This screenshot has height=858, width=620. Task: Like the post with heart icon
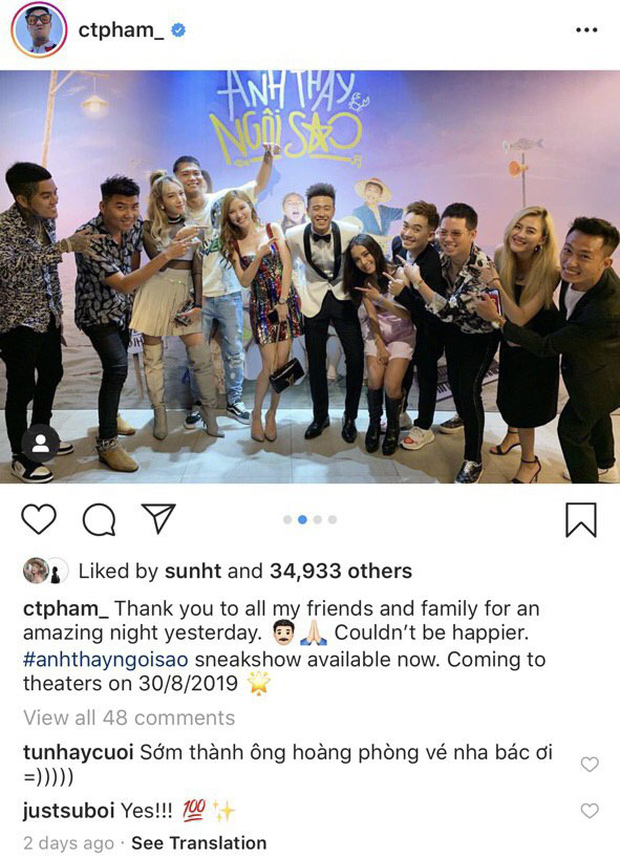tap(39, 518)
